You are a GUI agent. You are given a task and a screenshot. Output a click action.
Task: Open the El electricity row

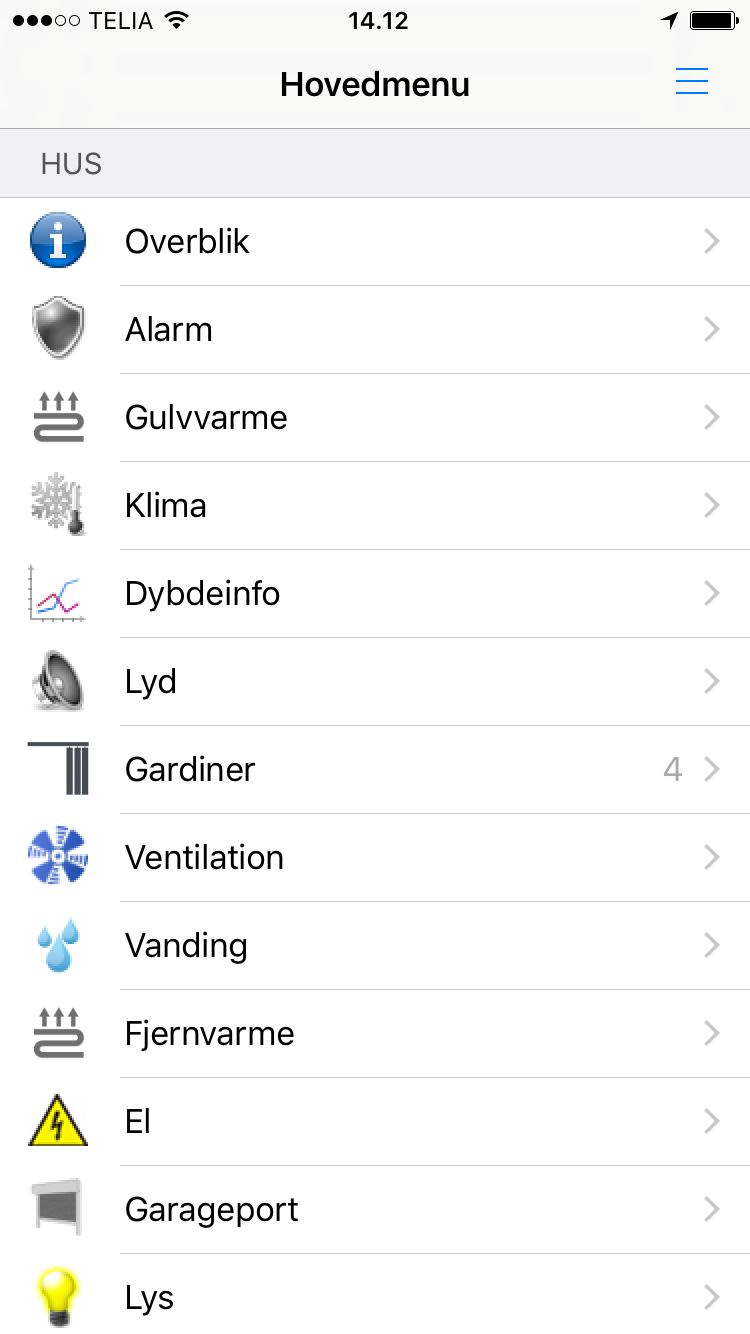pos(375,1122)
